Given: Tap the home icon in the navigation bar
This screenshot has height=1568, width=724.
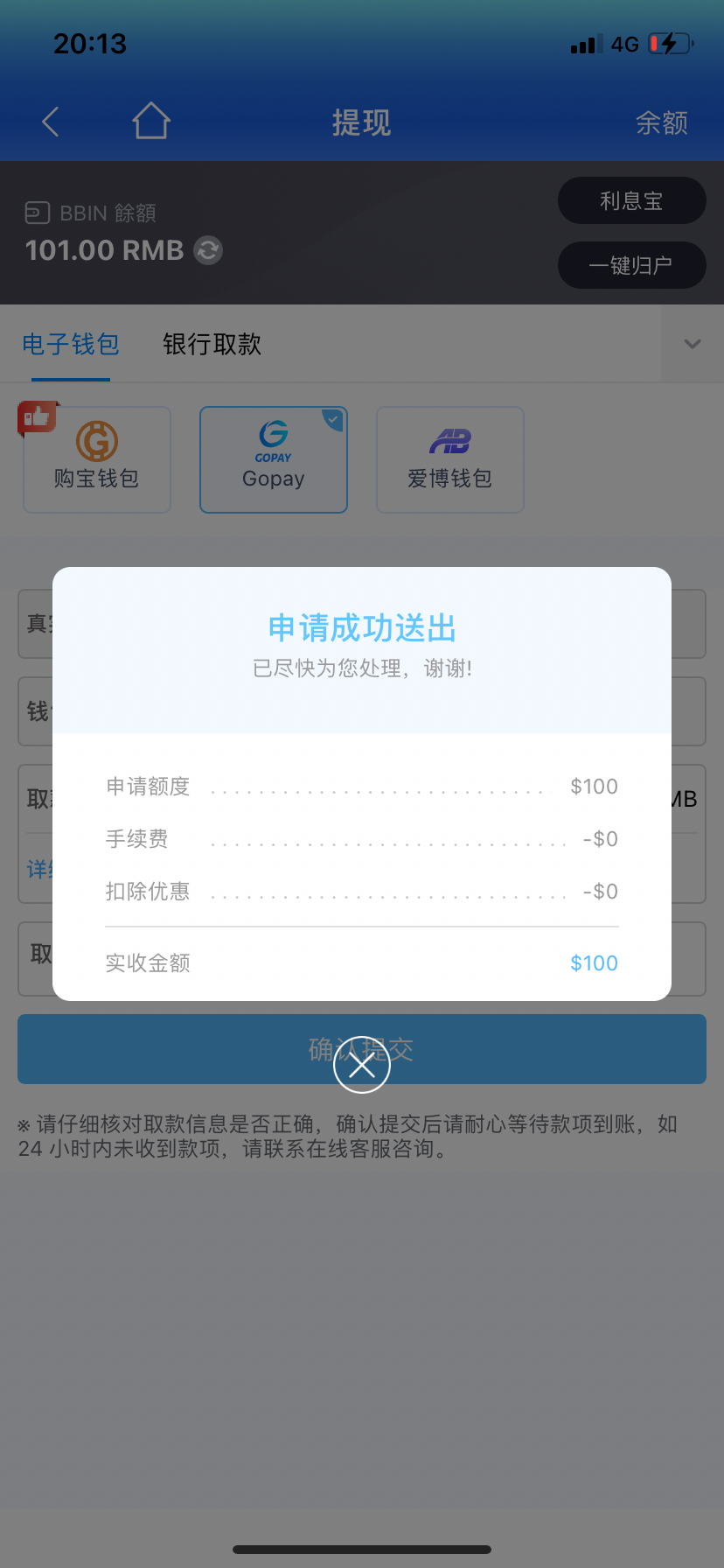Looking at the screenshot, I should (x=150, y=121).
